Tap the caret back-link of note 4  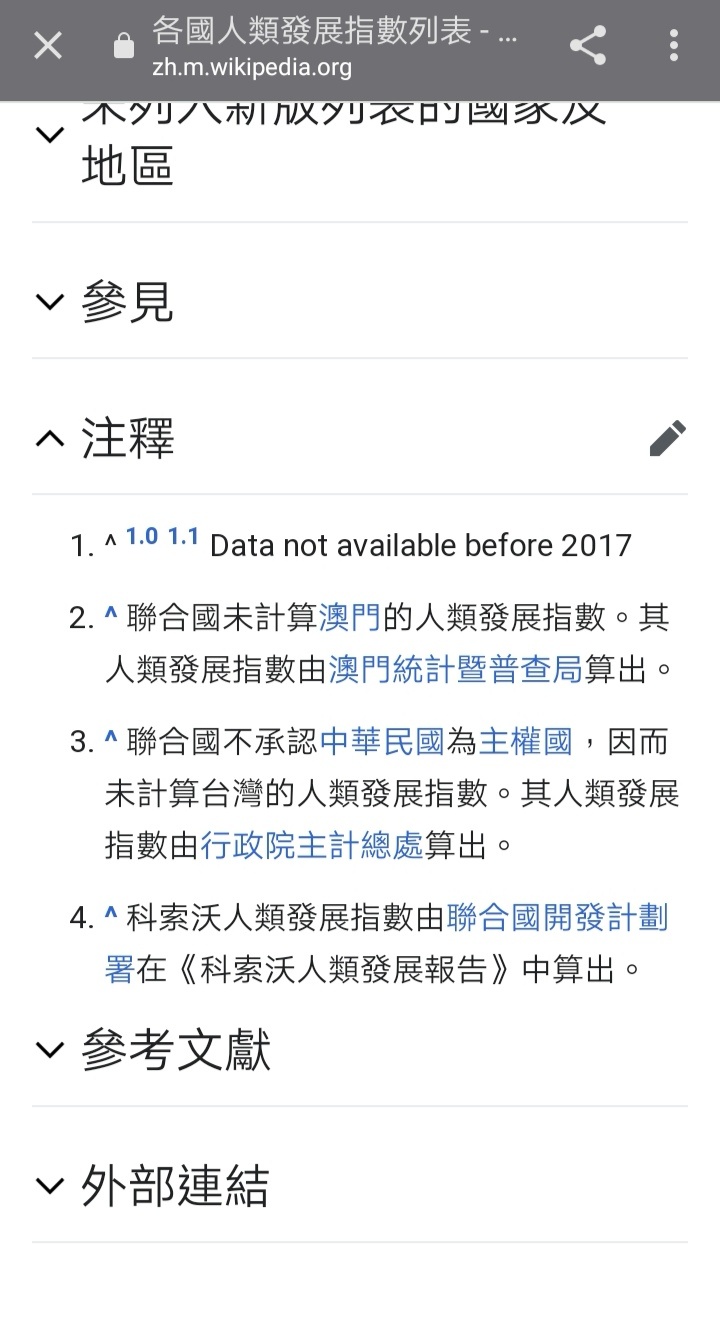pos(110,915)
